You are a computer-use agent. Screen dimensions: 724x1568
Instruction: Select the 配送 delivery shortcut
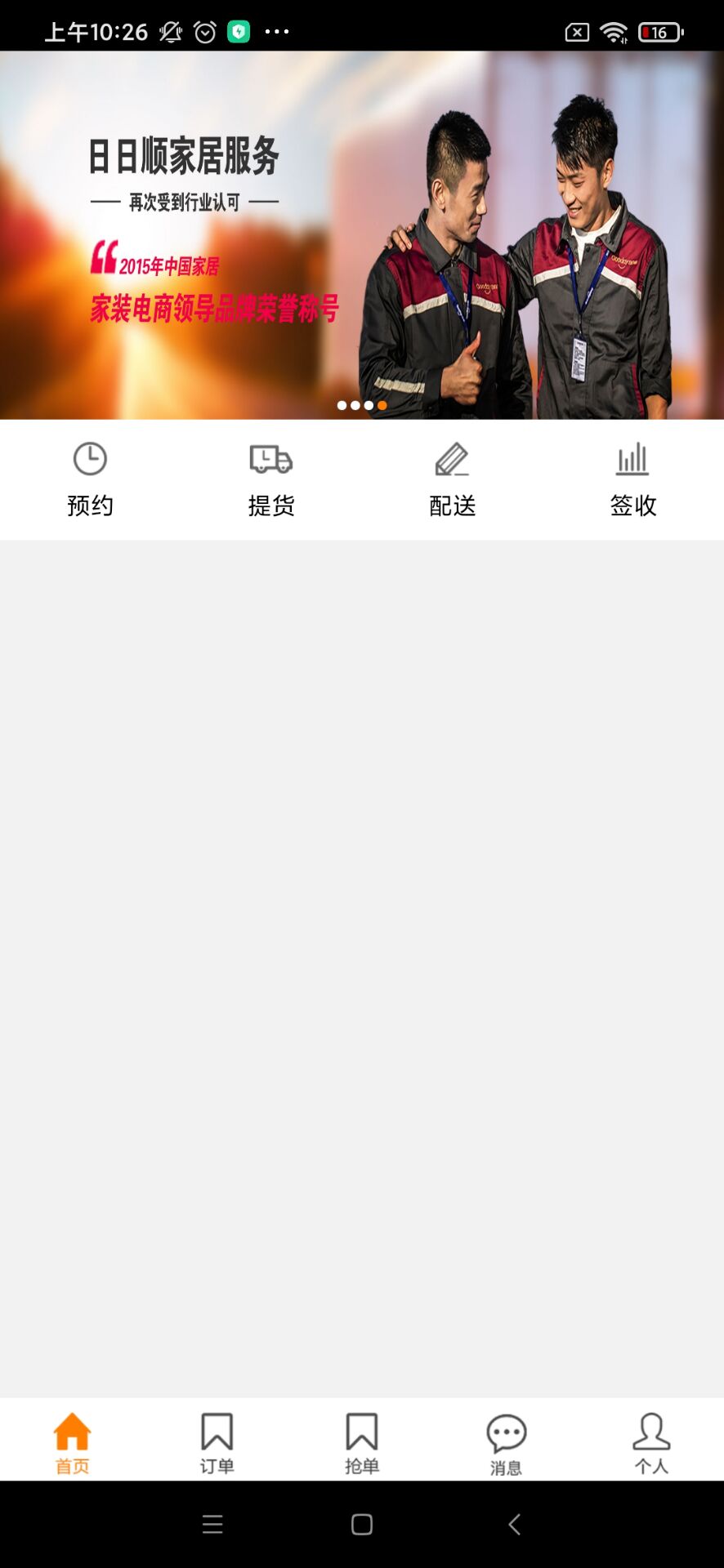453,479
